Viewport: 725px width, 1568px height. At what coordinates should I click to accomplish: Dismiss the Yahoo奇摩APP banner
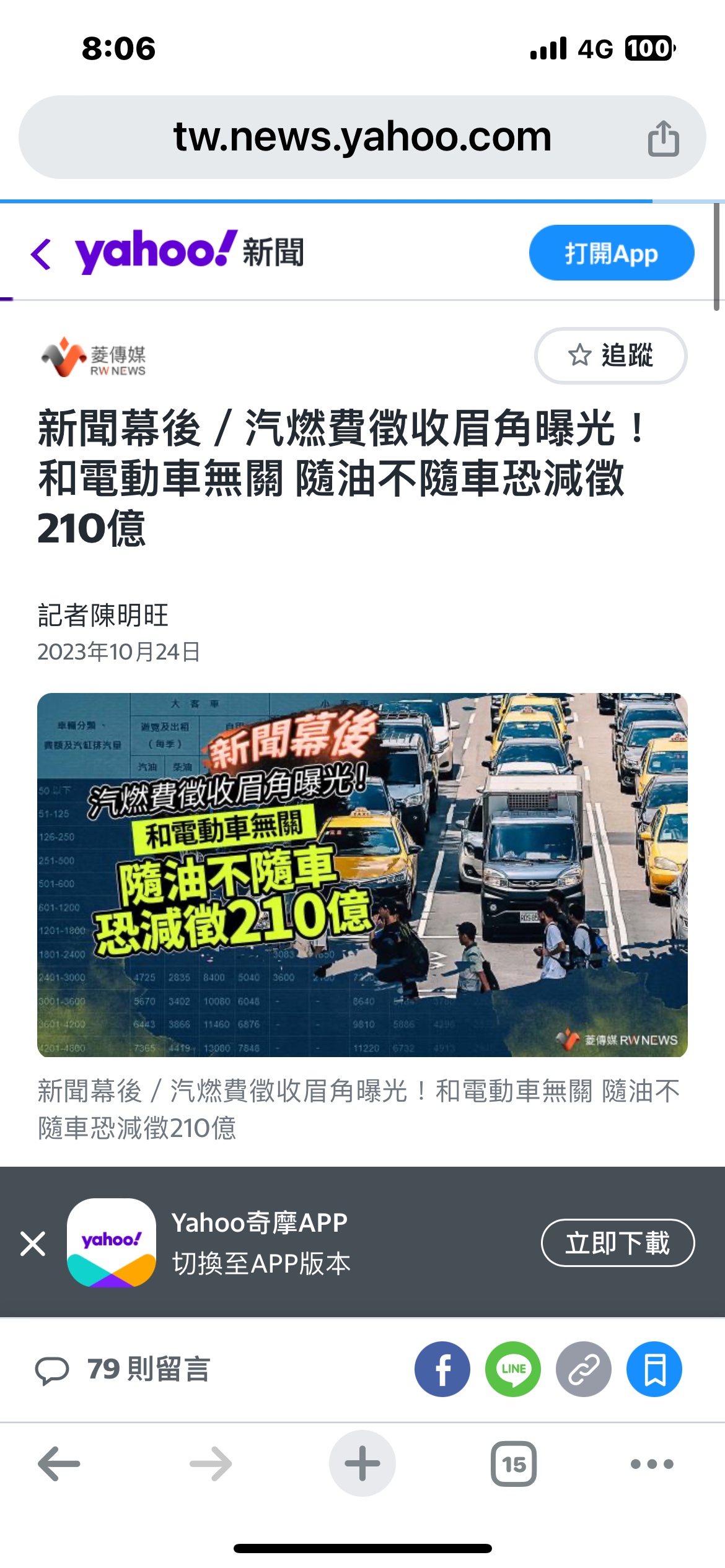(x=33, y=1244)
